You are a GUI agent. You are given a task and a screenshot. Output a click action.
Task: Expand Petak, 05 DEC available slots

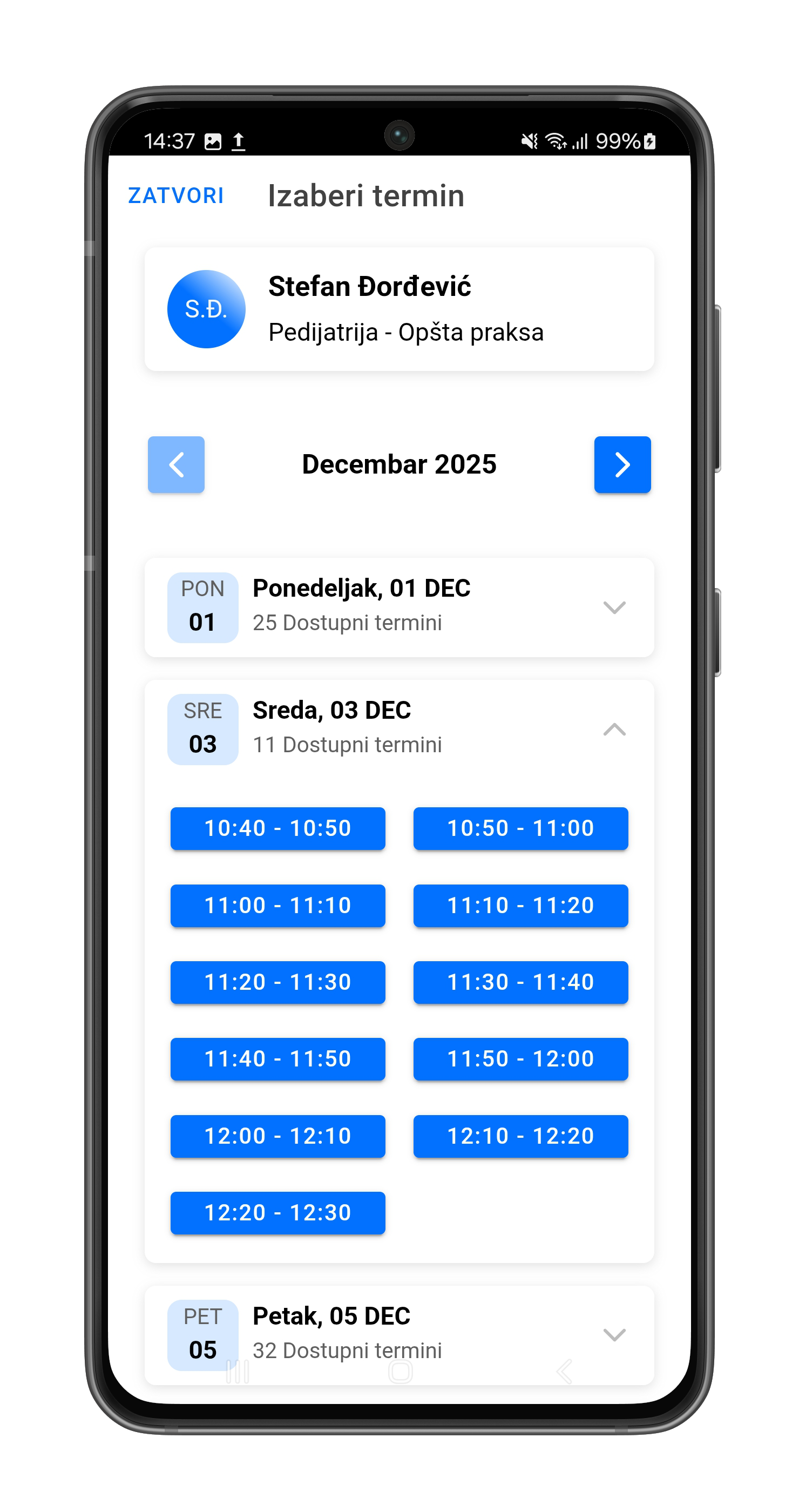pyautogui.click(x=614, y=1335)
